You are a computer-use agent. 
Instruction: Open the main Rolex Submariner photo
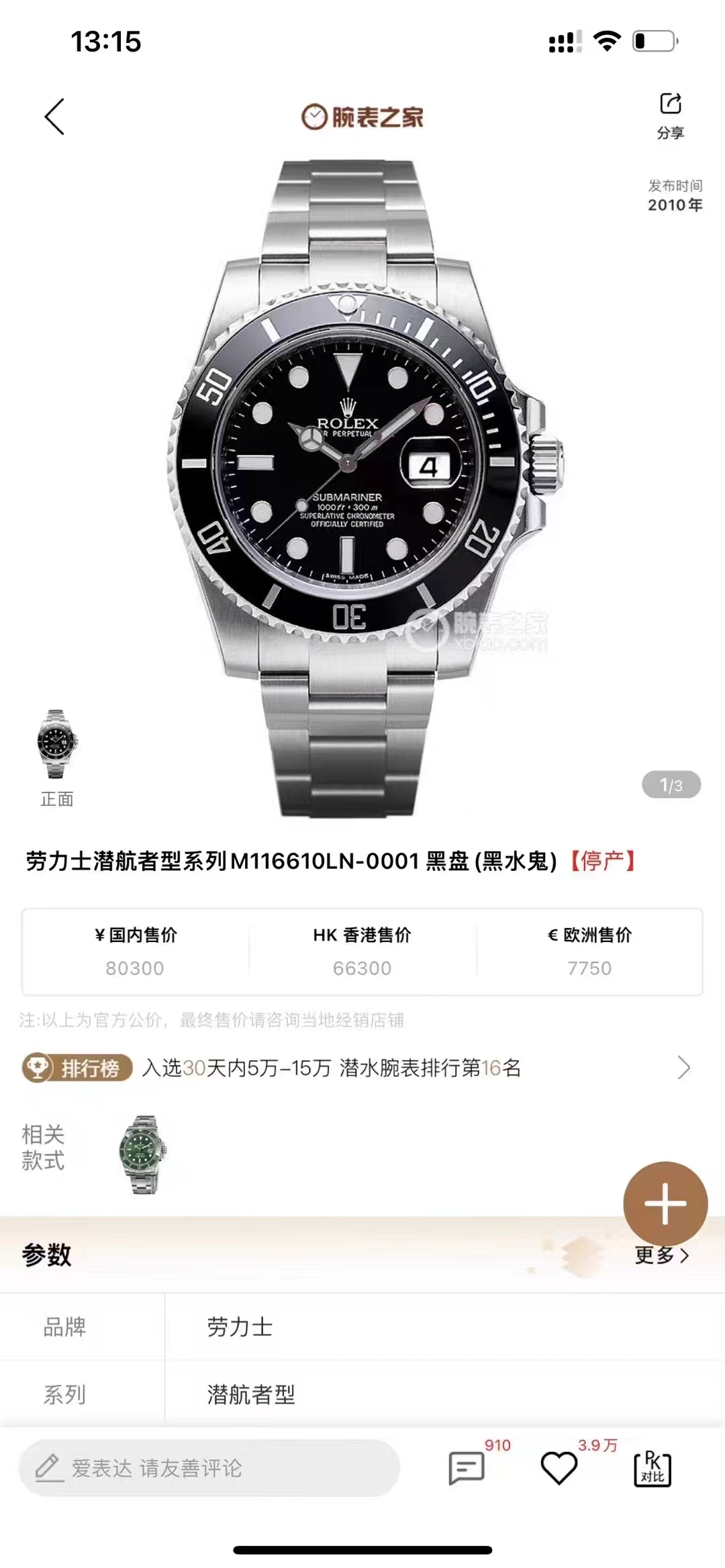coord(362,483)
